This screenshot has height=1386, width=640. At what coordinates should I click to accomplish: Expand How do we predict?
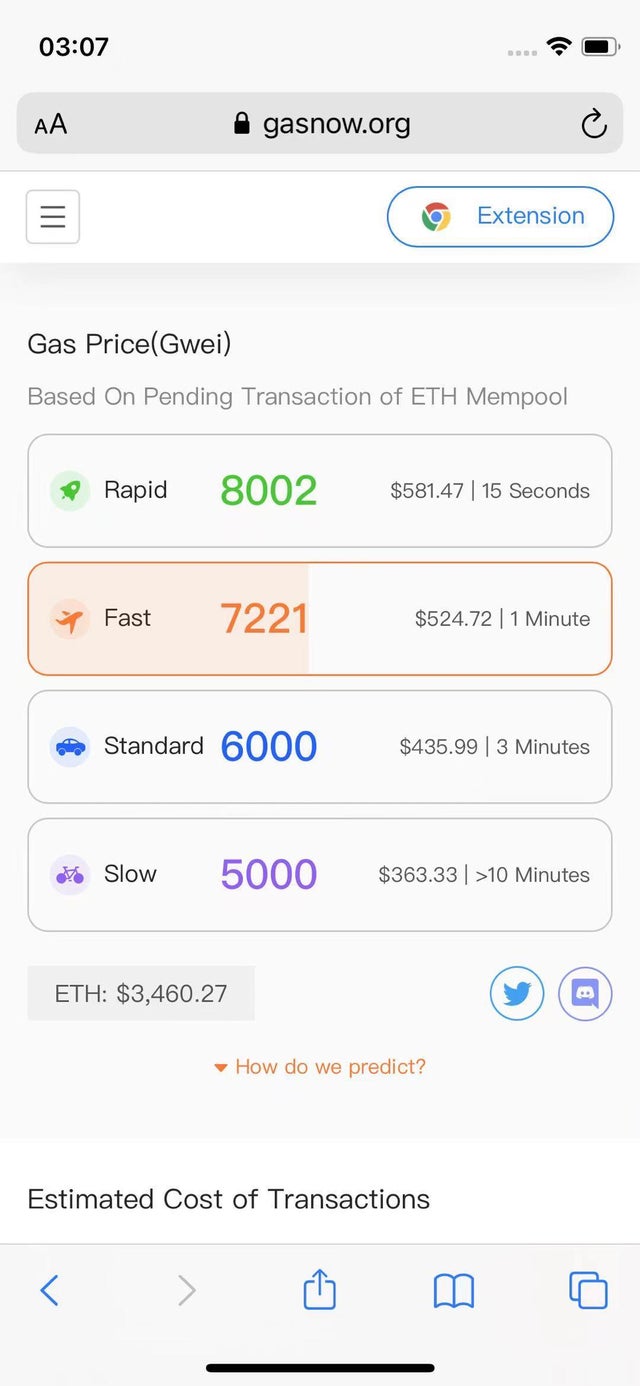click(320, 1067)
